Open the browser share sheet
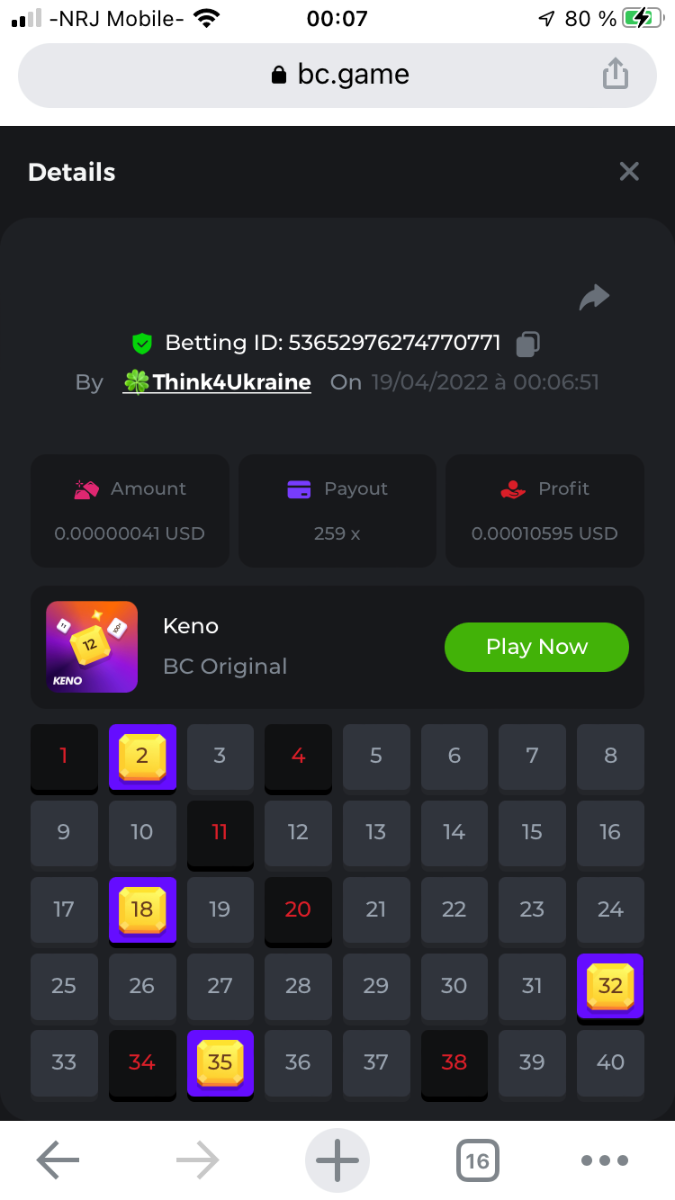The image size is (675, 1200). coord(615,74)
